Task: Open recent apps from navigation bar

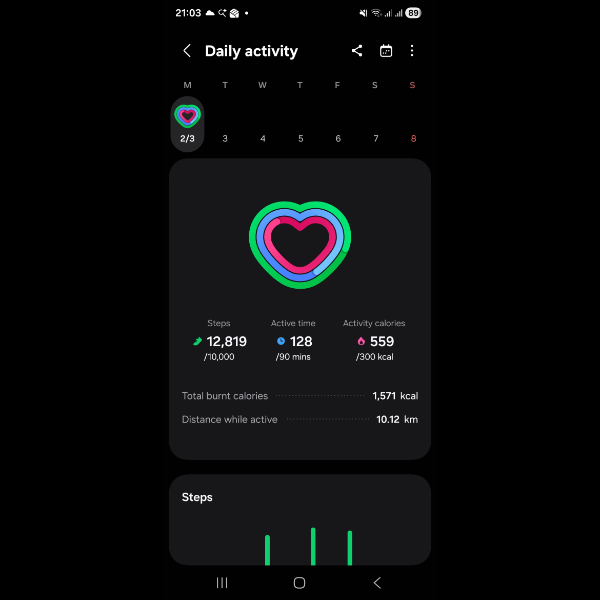Action: click(222, 582)
